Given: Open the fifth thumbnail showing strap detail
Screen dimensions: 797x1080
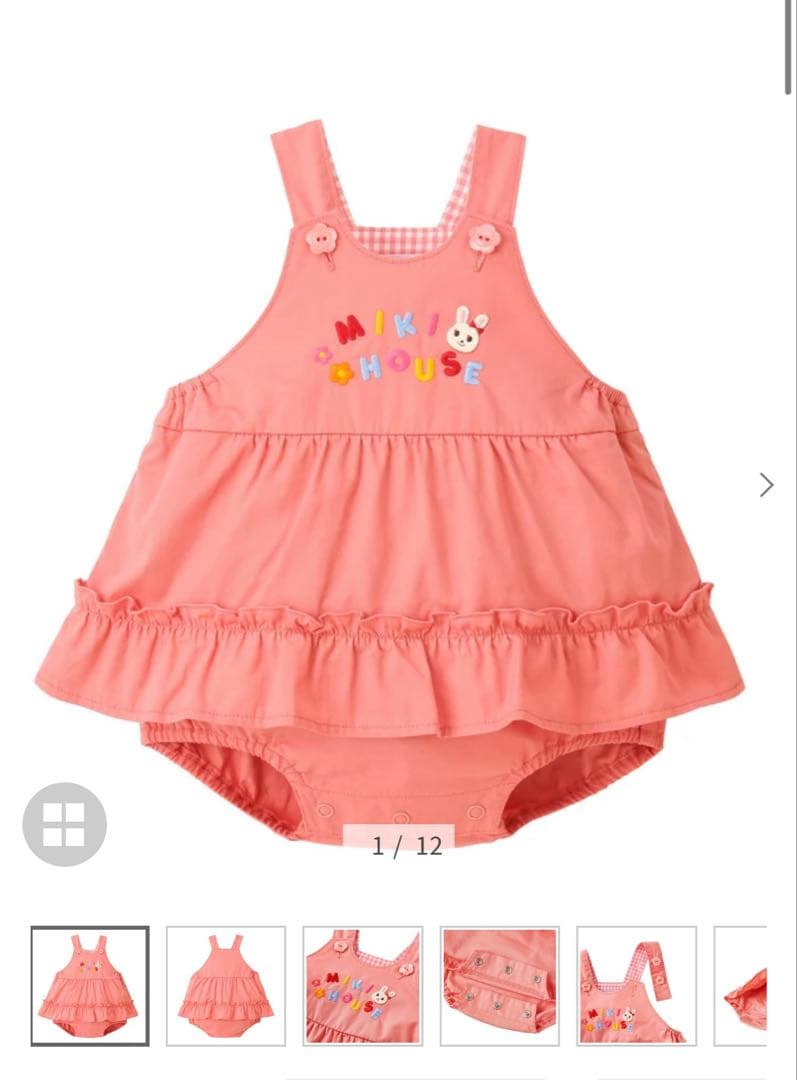Looking at the screenshot, I should pos(637,985).
